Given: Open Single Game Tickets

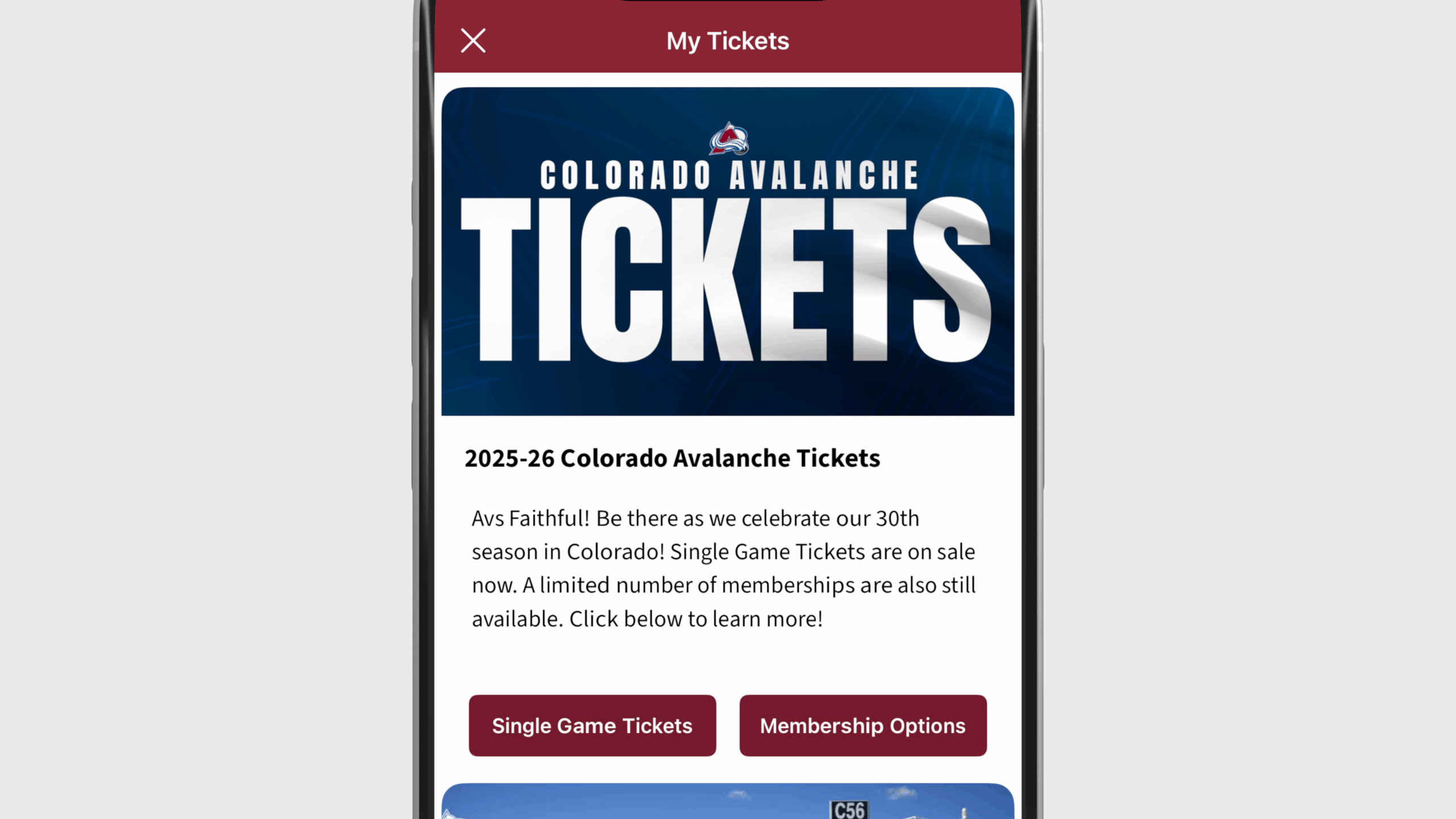Looking at the screenshot, I should [592, 725].
